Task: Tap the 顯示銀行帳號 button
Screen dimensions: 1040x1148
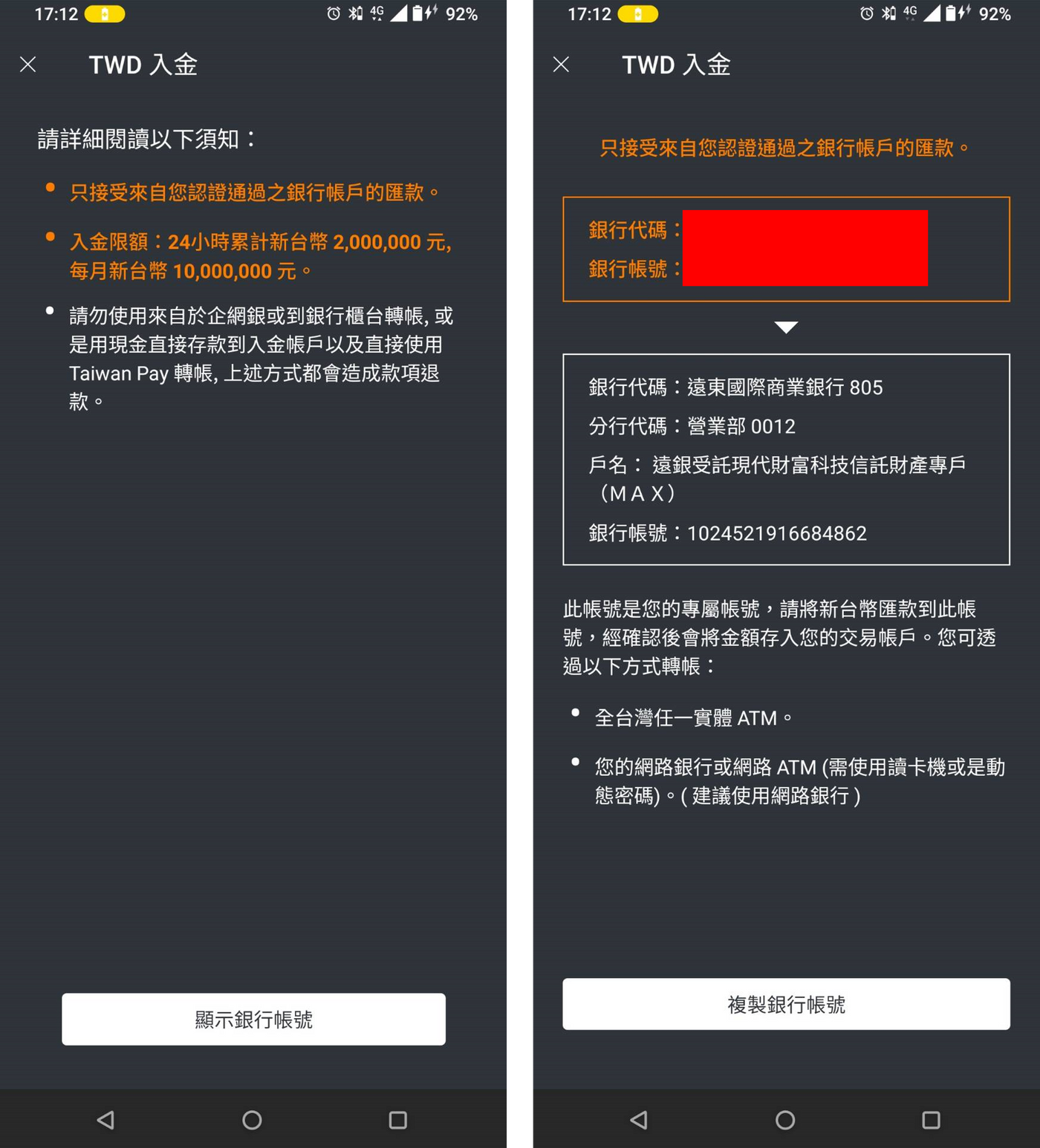Action: 253,1019
